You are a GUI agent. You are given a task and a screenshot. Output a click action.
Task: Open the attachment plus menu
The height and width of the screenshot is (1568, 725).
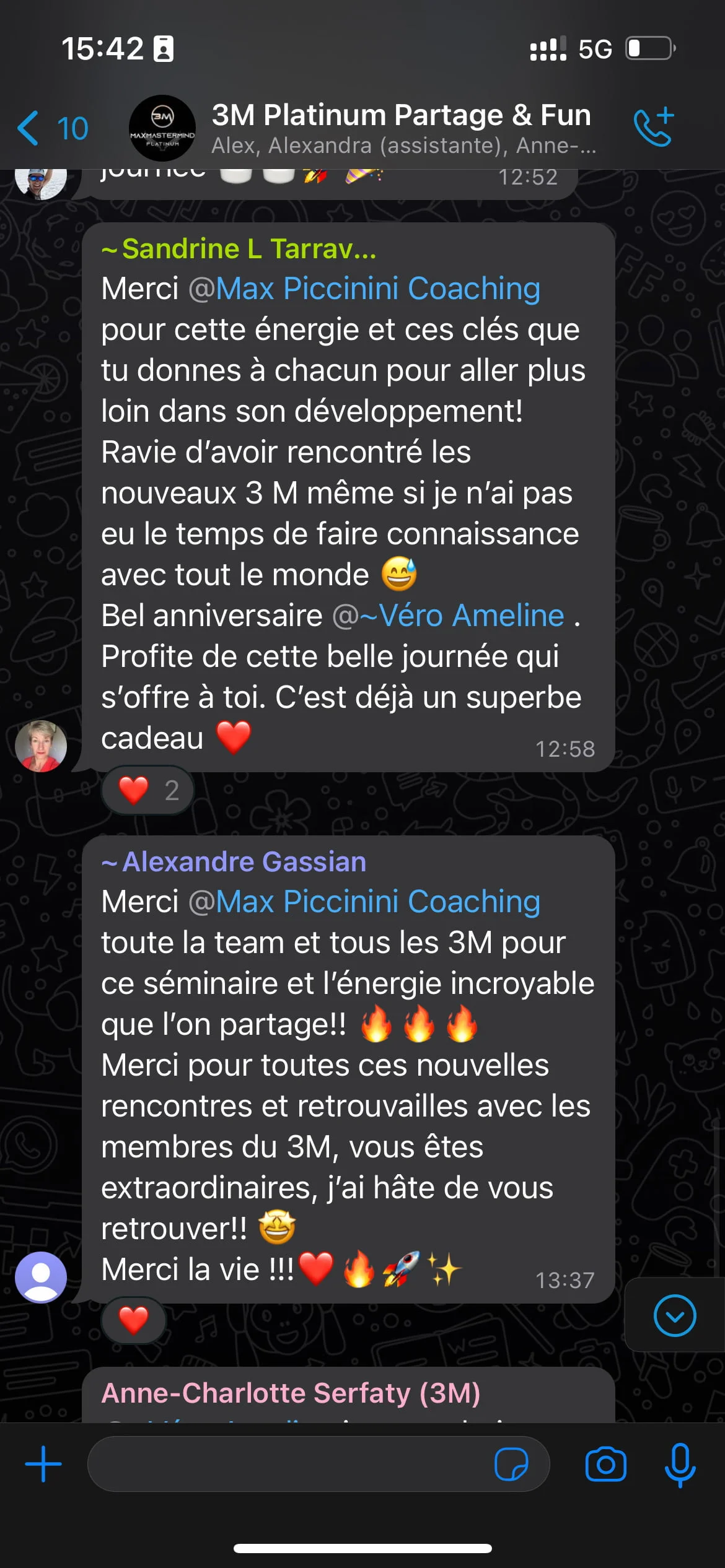(43, 1464)
